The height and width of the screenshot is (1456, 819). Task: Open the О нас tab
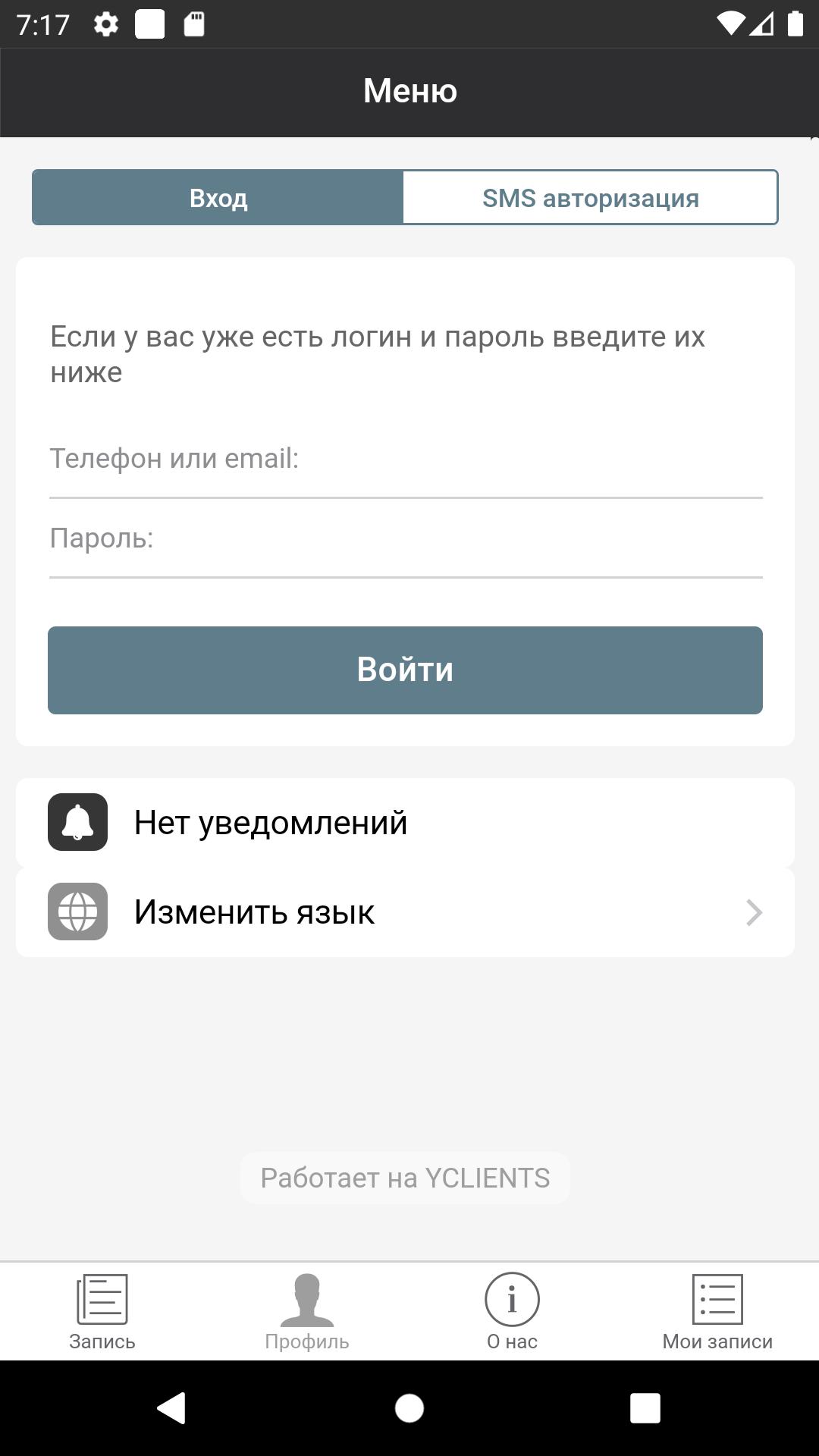click(x=512, y=1312)
